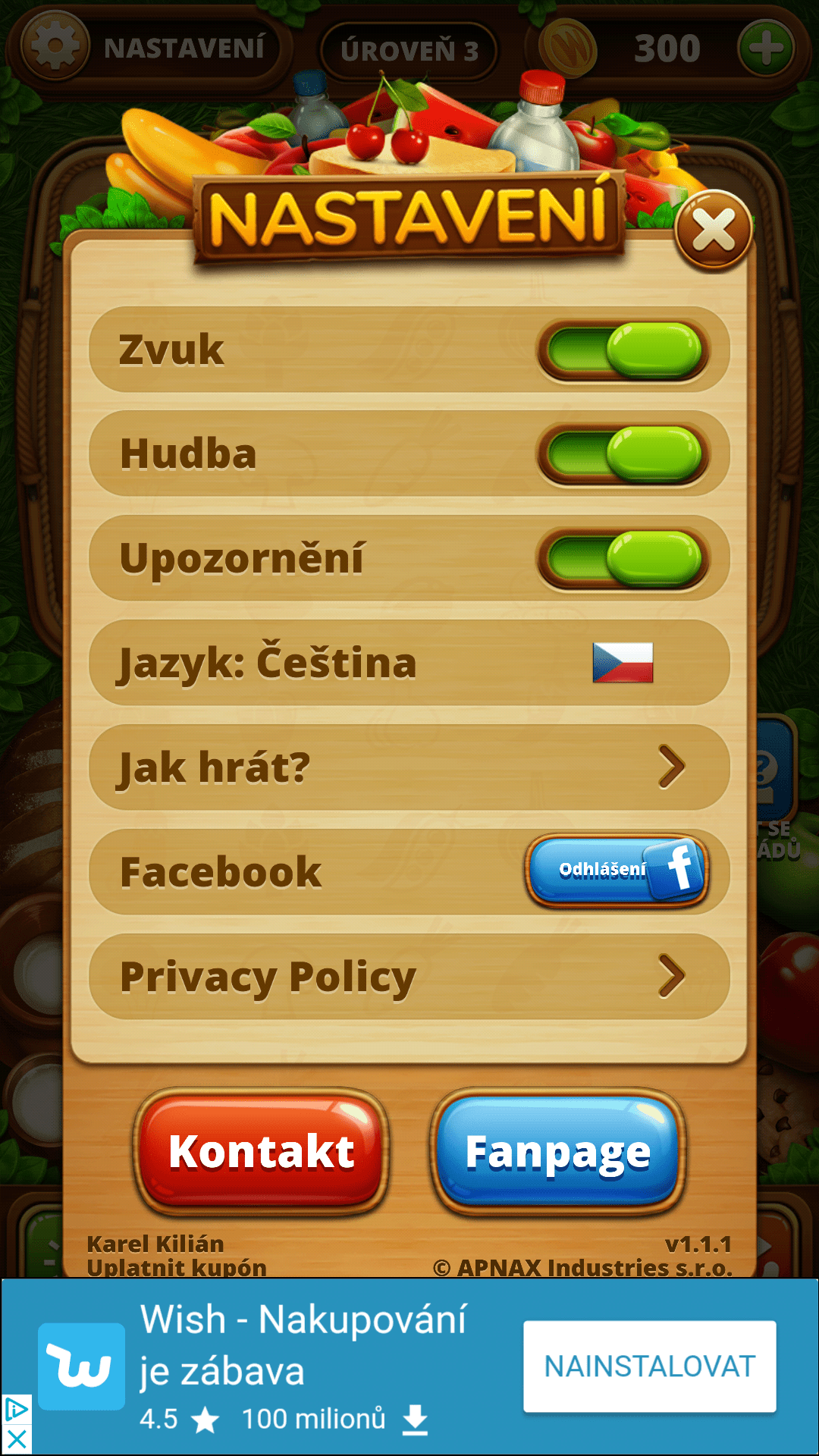Turn off the Hudba music switch

click(623, 454)
